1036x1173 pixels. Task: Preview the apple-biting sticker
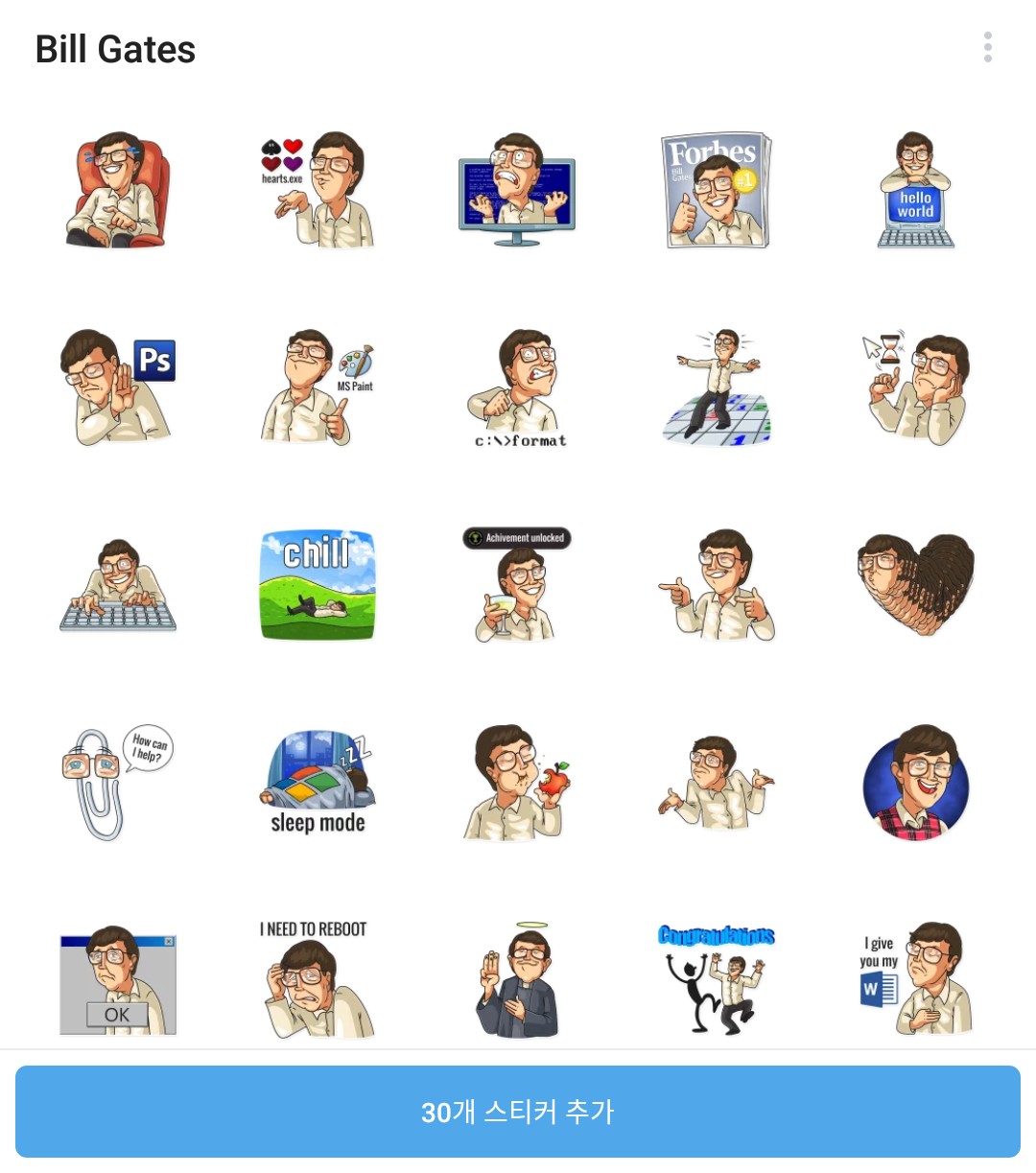[x=518, y=784]
